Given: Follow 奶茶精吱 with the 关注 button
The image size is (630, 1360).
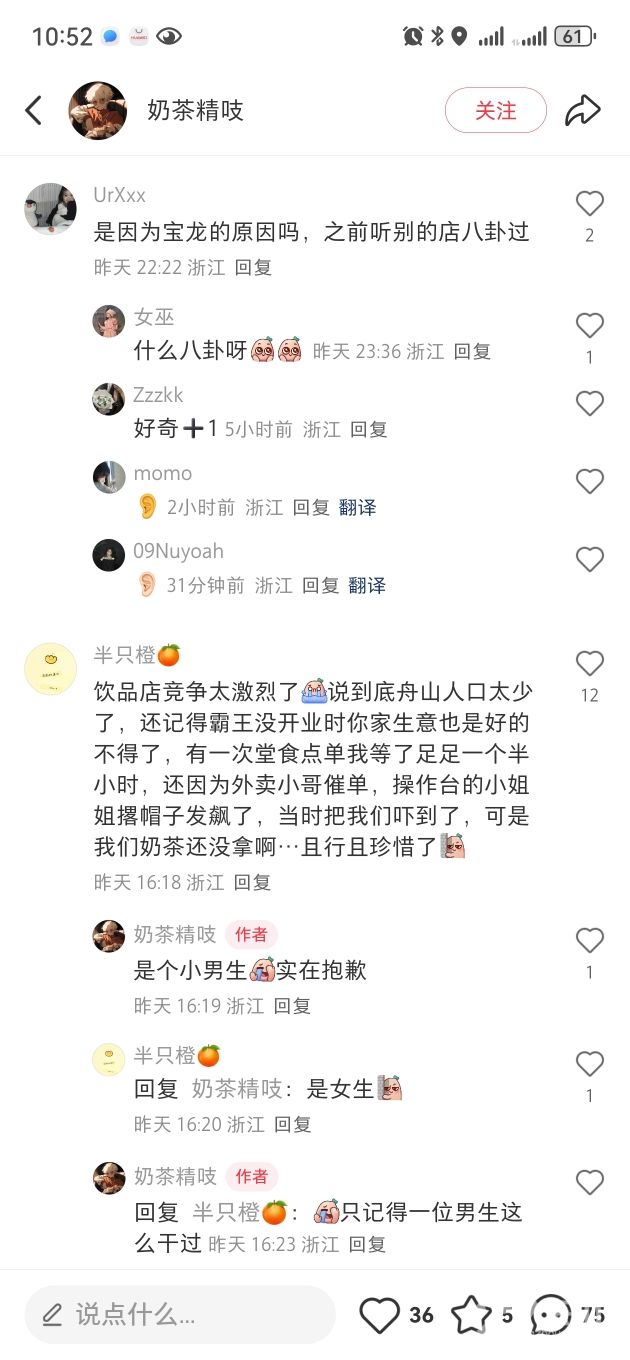Looking at the screenshot, I should pyautogui.click(x=495, y=110).
